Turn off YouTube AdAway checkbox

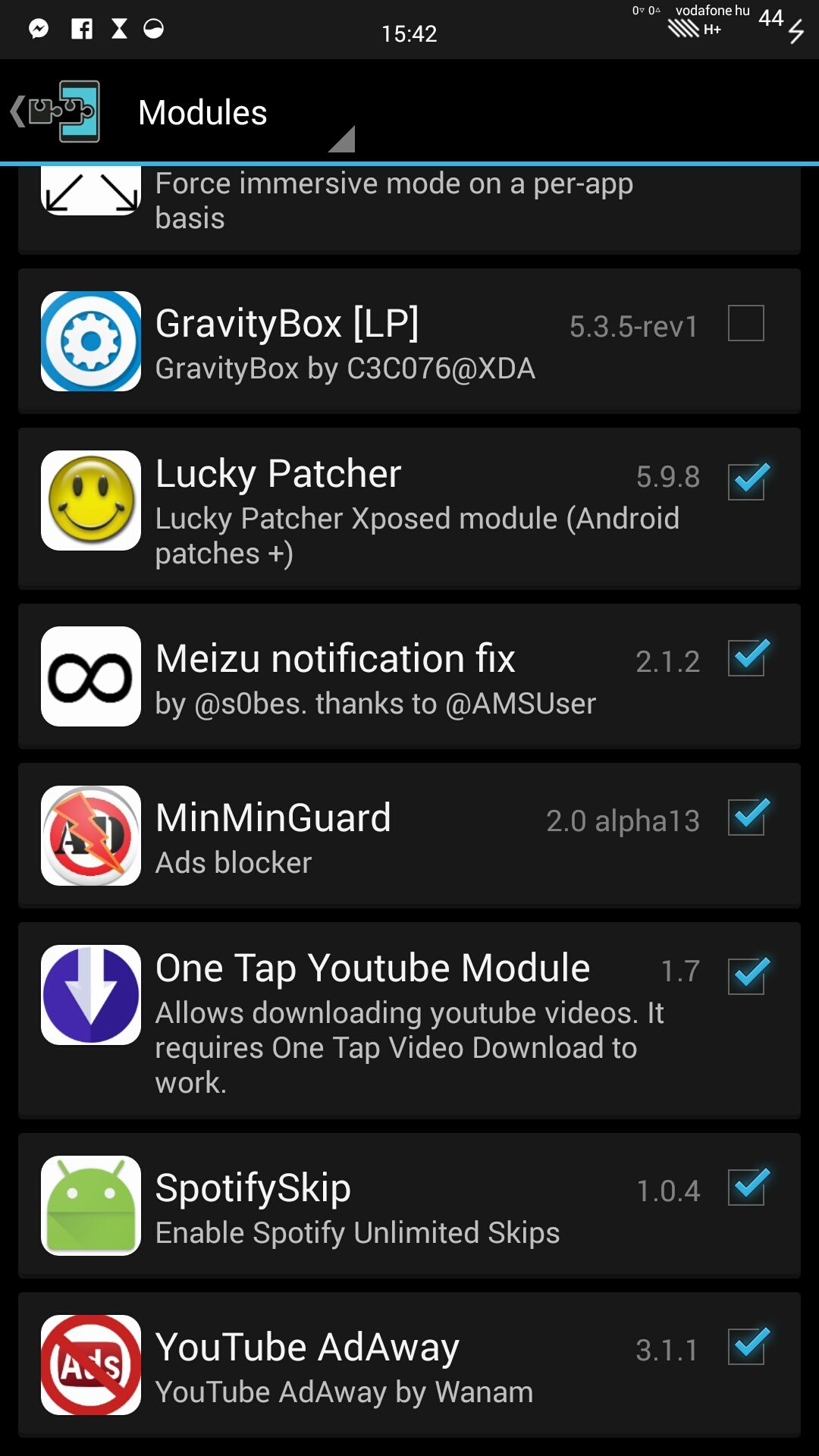pos(747,1345)
